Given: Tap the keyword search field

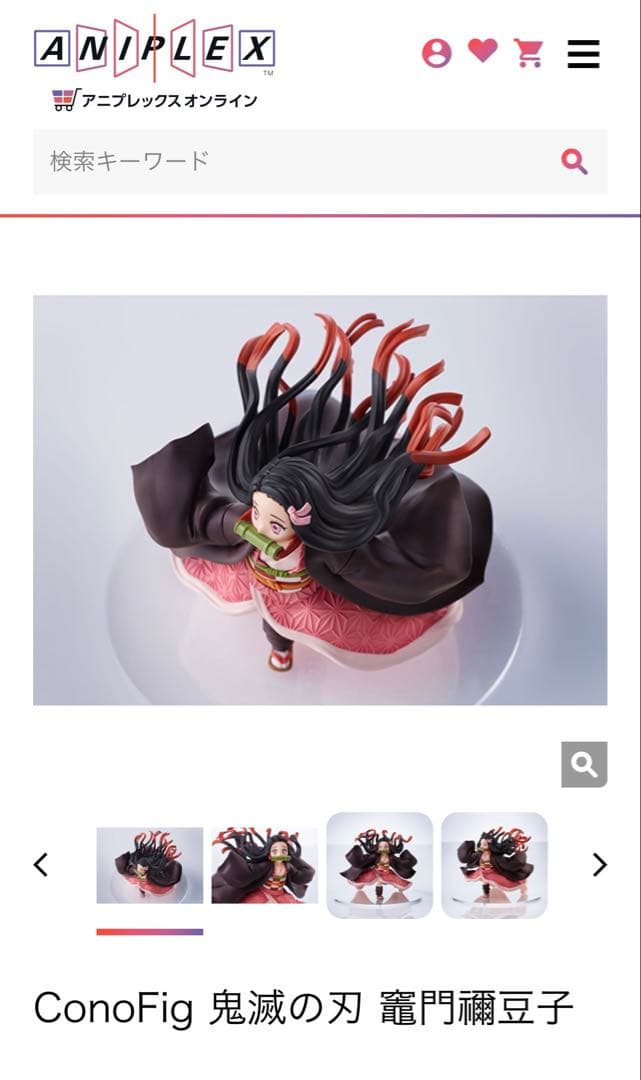Looking at the screenshot, I should (290, 161).
